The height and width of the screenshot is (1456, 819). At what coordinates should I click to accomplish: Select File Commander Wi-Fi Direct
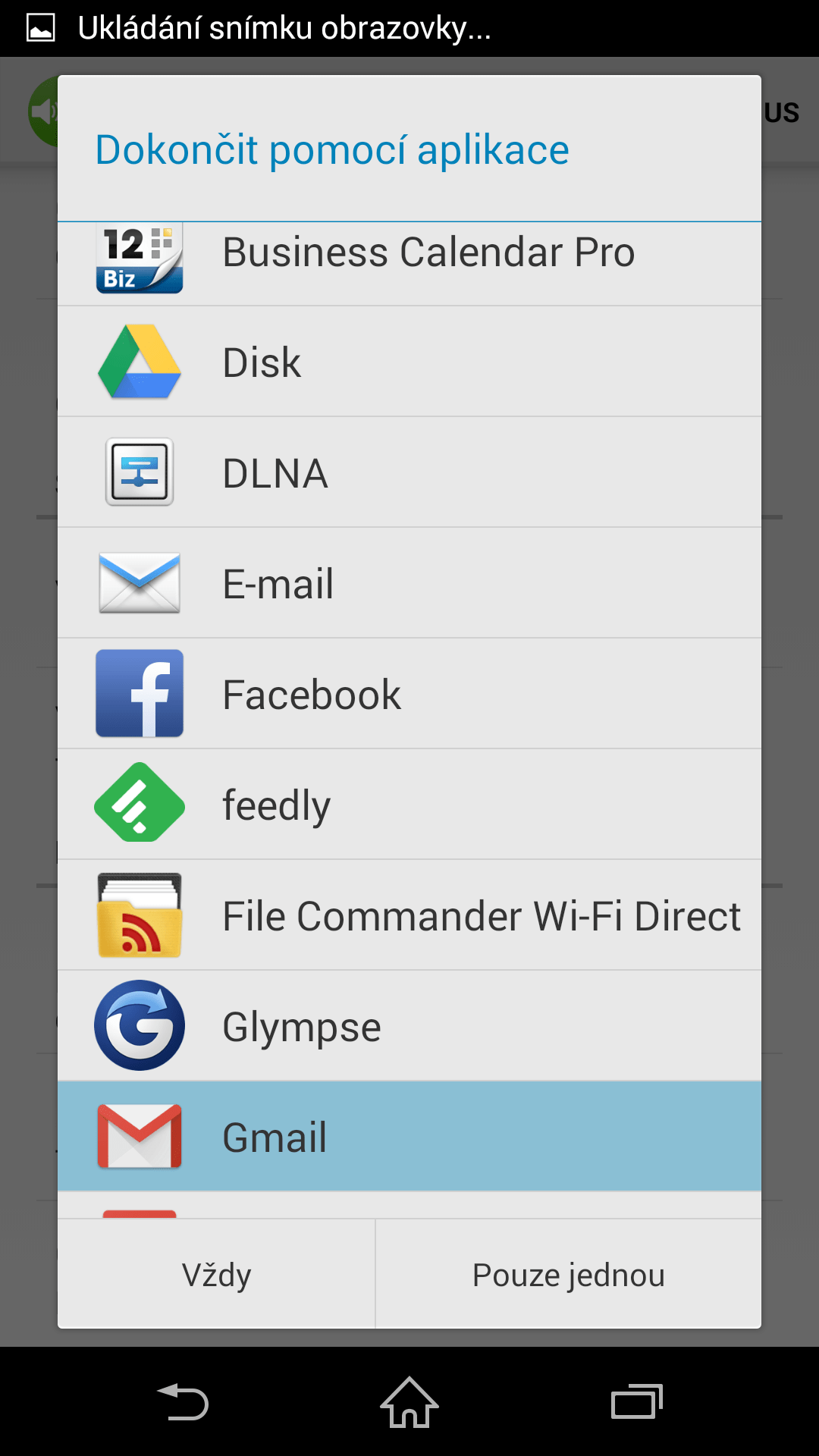(x=409, y=915)
